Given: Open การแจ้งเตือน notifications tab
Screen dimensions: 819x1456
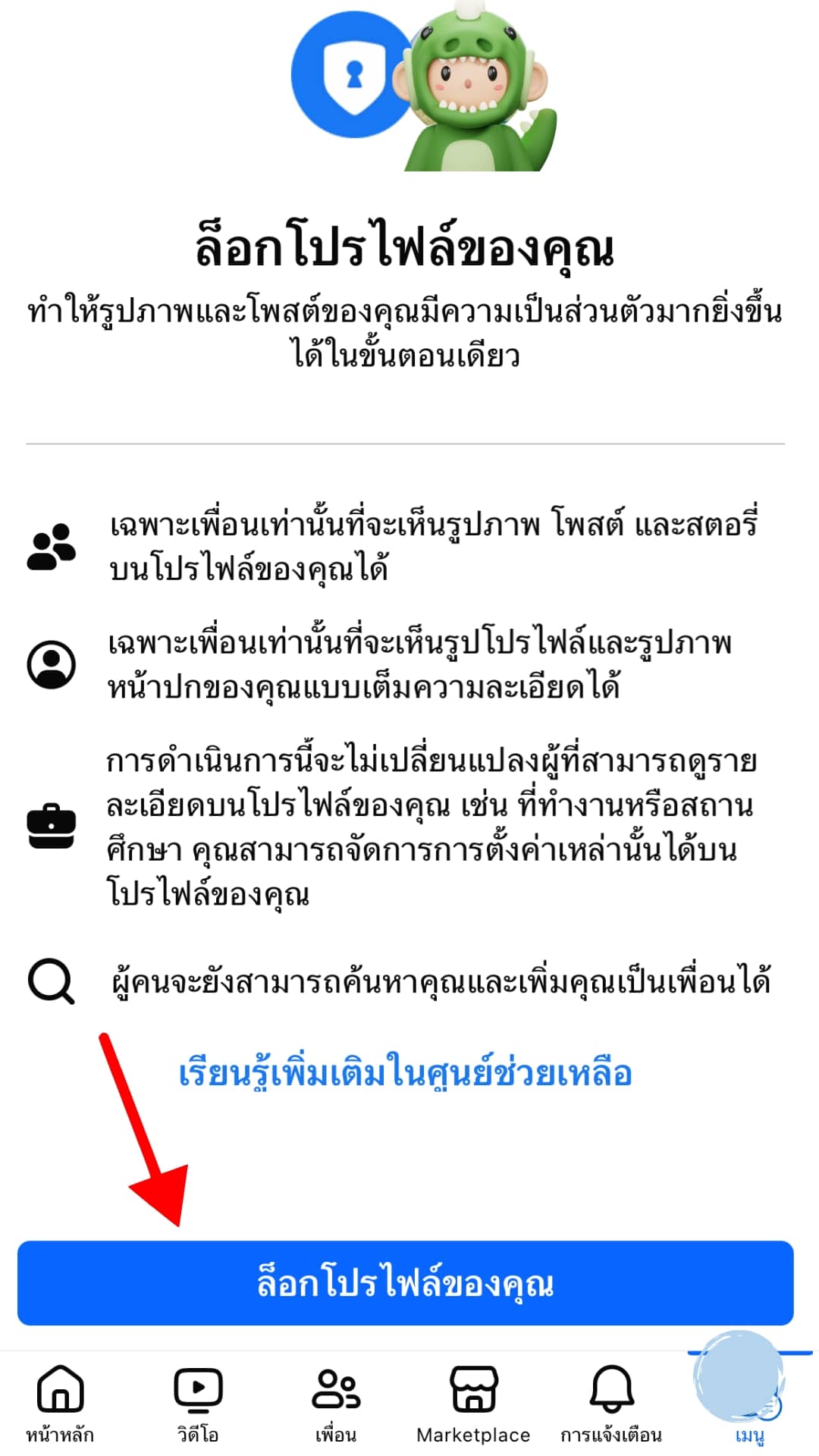Looking at the screenshot, I should click(611, 1403).
